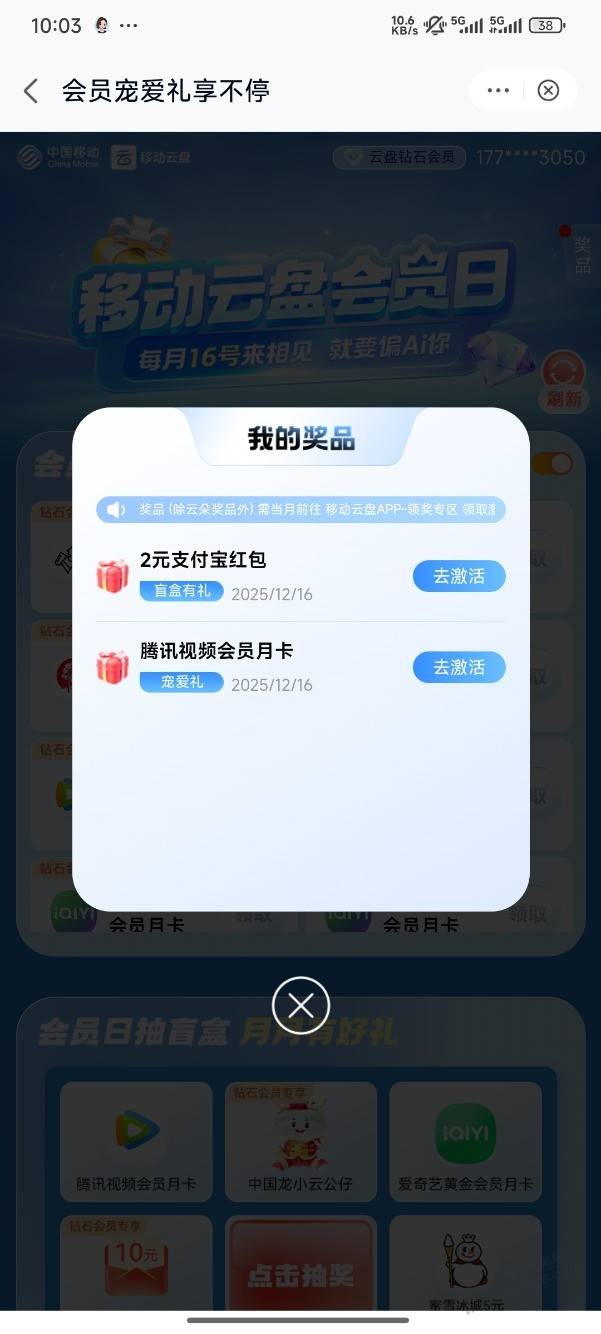
Task: Activate the 腾讯视频会员月卡 prize
Action: pyautogui.click(x=459, y=667)
